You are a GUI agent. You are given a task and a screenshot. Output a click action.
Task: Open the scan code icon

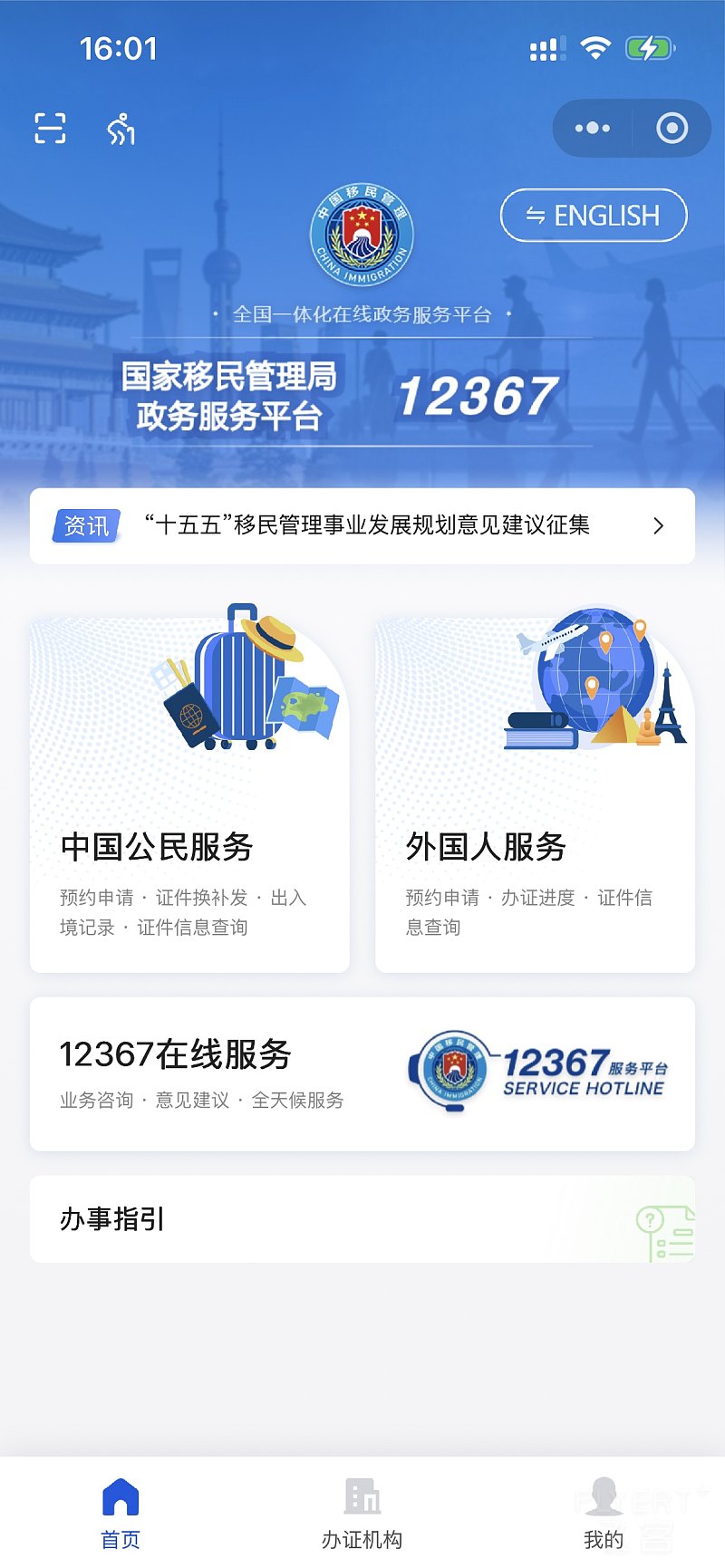click(x=51, y=129)
